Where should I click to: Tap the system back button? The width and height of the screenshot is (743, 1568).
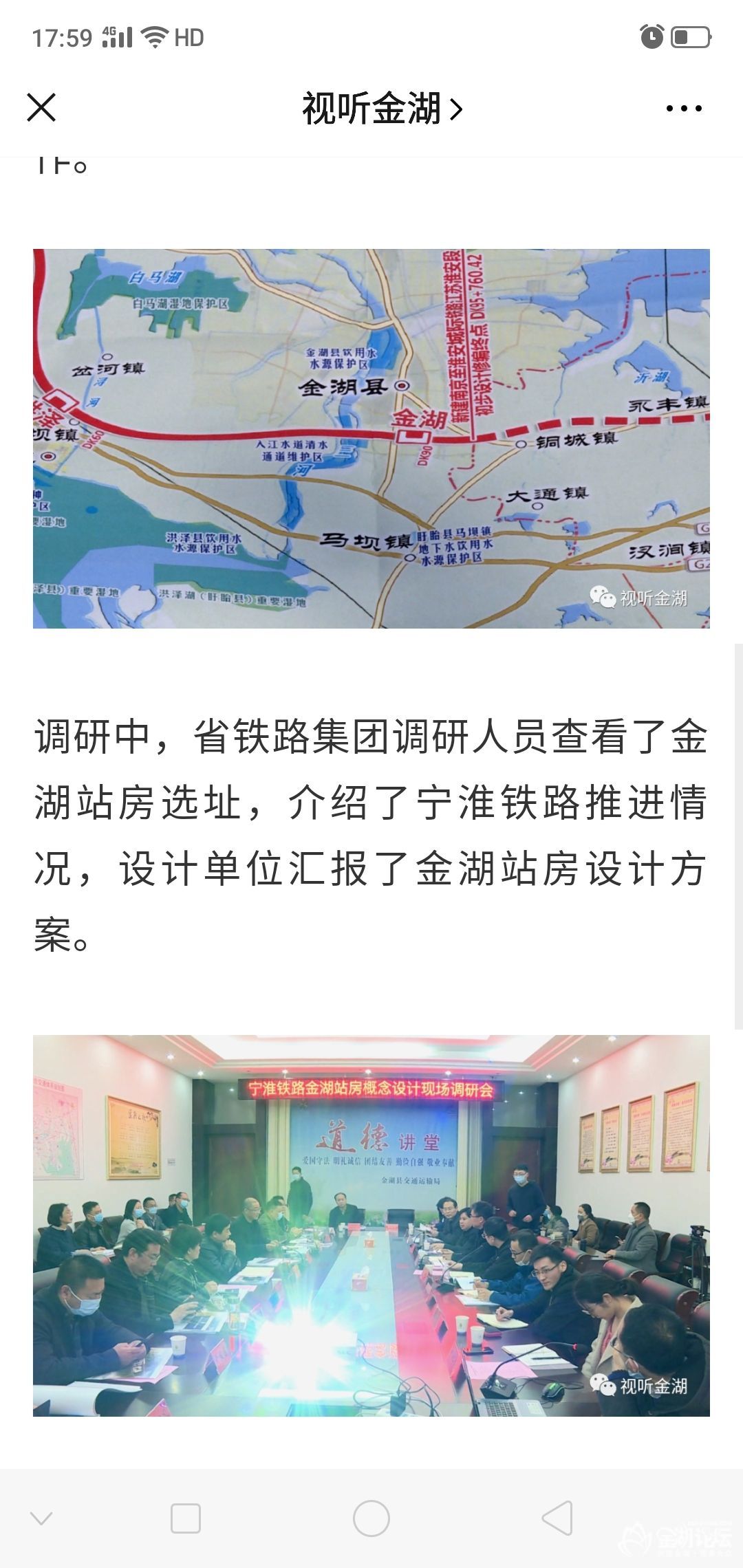(557, 1518)
